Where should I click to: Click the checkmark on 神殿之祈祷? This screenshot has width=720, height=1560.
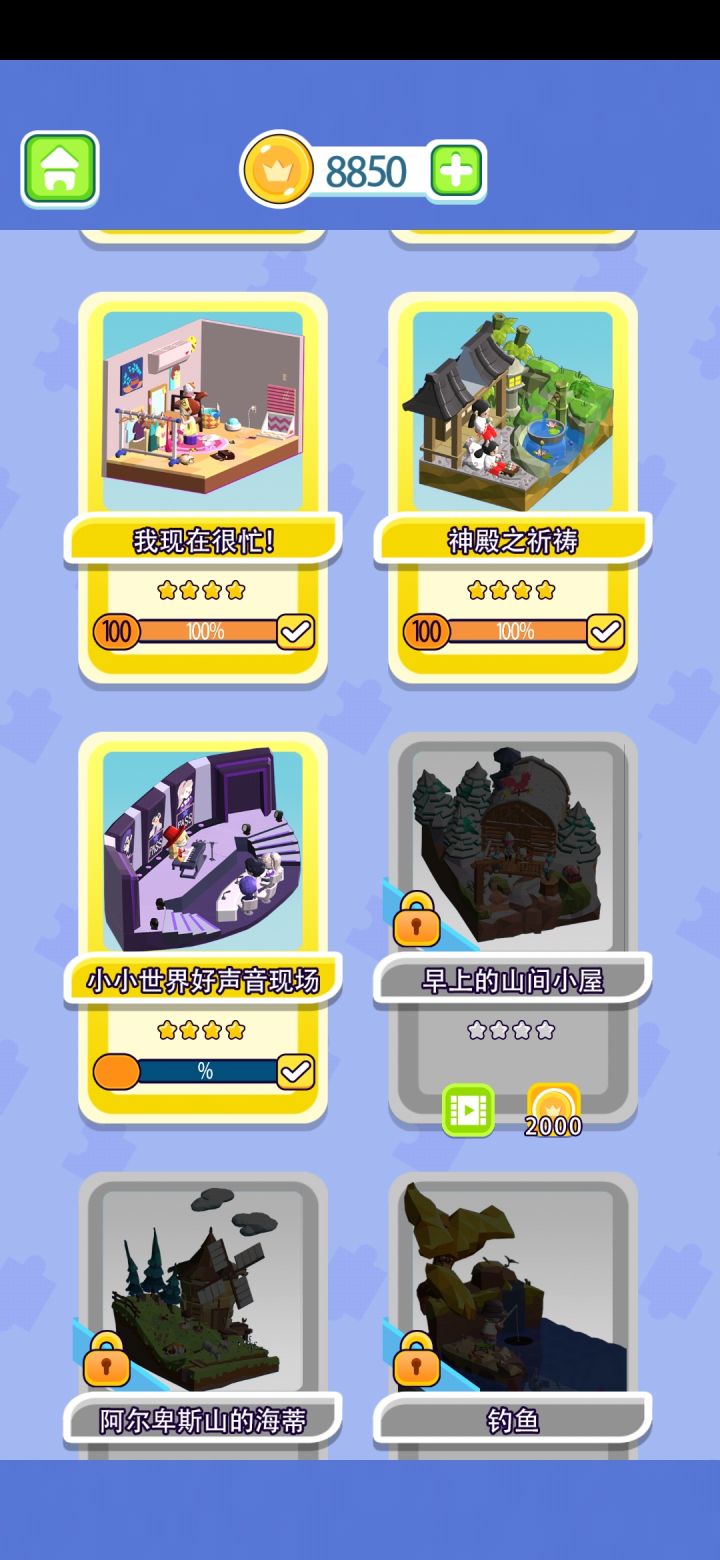[x=606, y=631]
